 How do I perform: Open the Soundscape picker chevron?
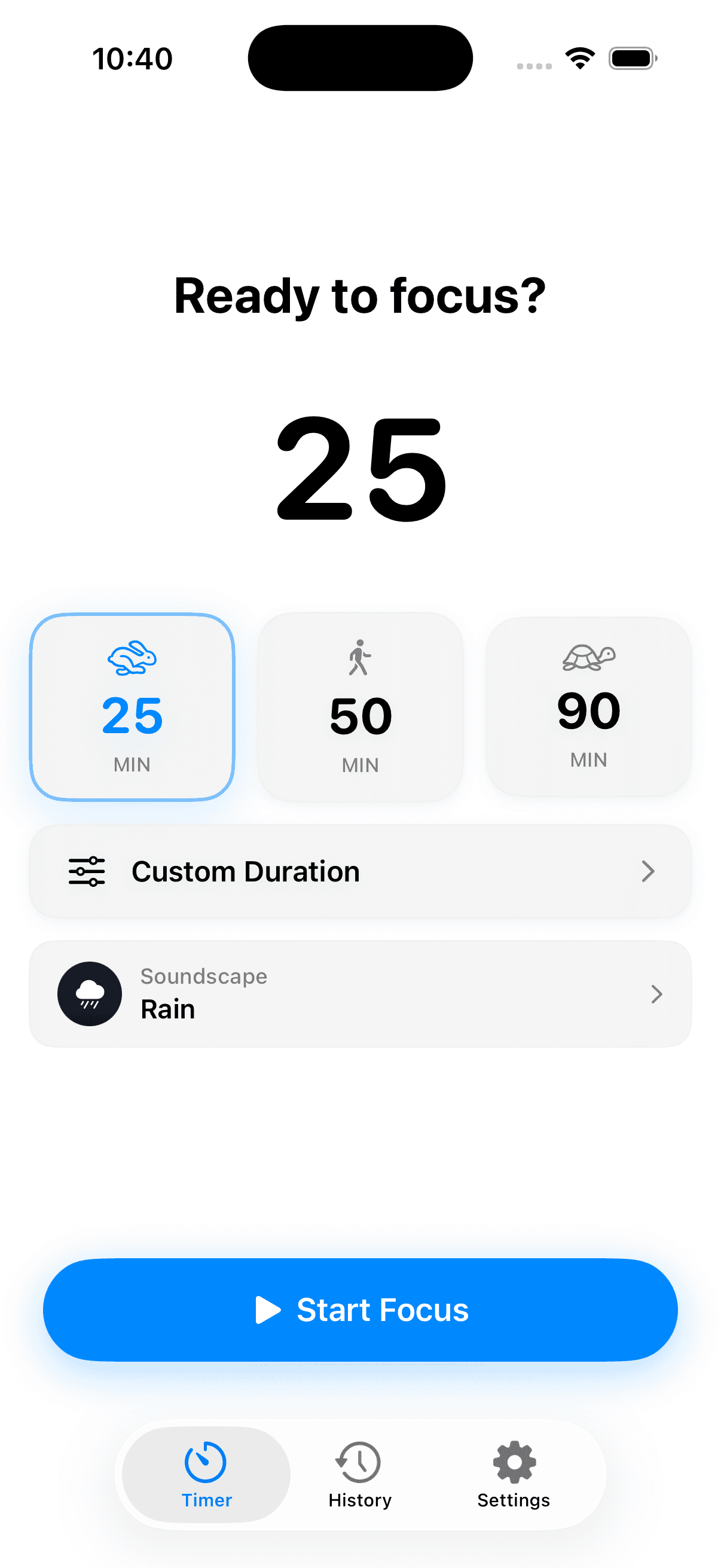coord(657,993)
